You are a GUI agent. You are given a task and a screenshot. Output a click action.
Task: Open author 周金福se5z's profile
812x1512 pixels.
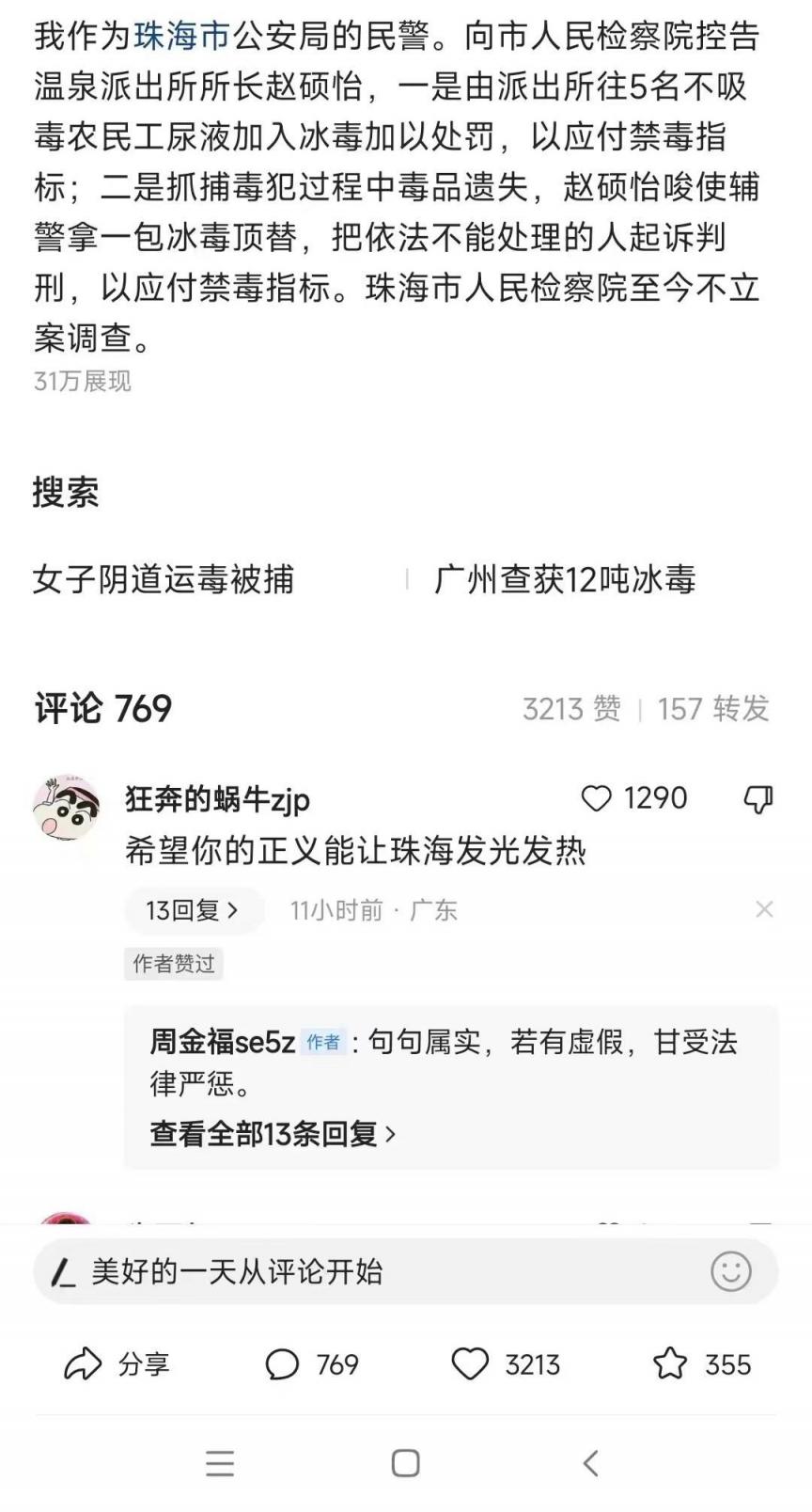[223, 1042]
